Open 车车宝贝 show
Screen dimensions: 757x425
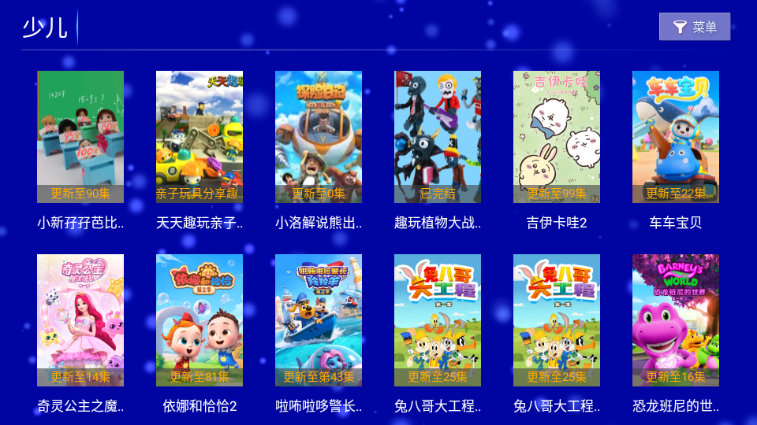tap(675, 137)
